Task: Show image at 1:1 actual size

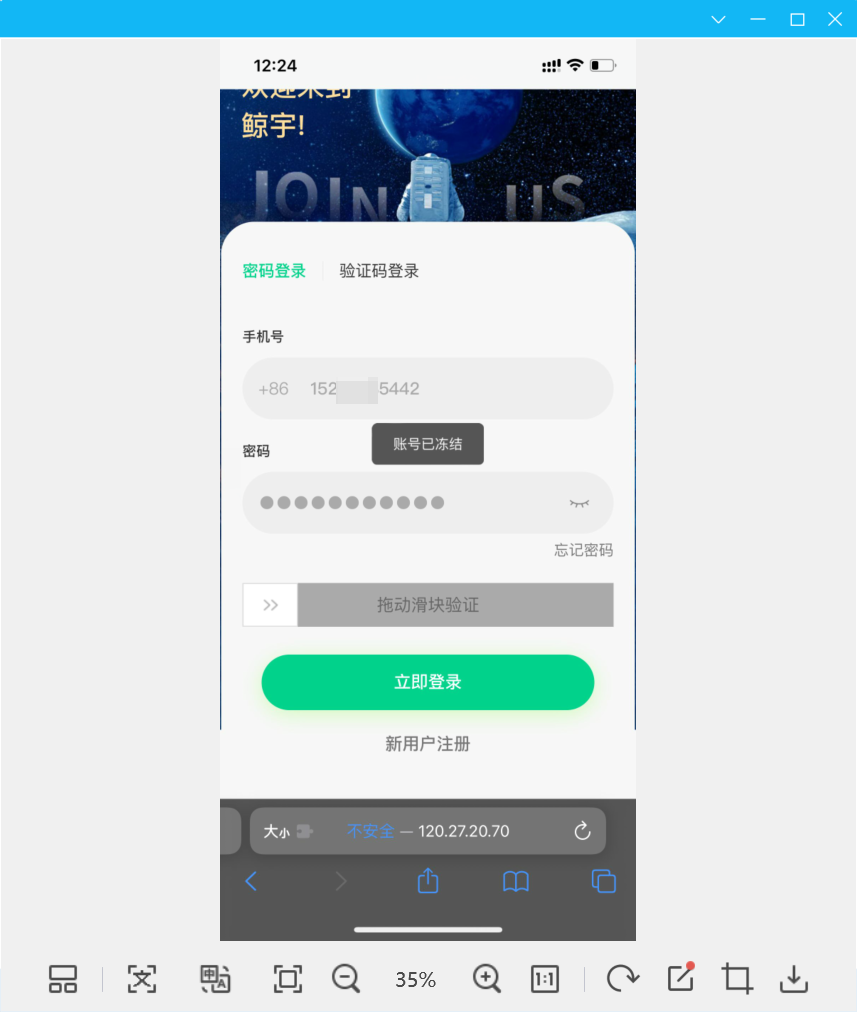Action: pos(545,979)
